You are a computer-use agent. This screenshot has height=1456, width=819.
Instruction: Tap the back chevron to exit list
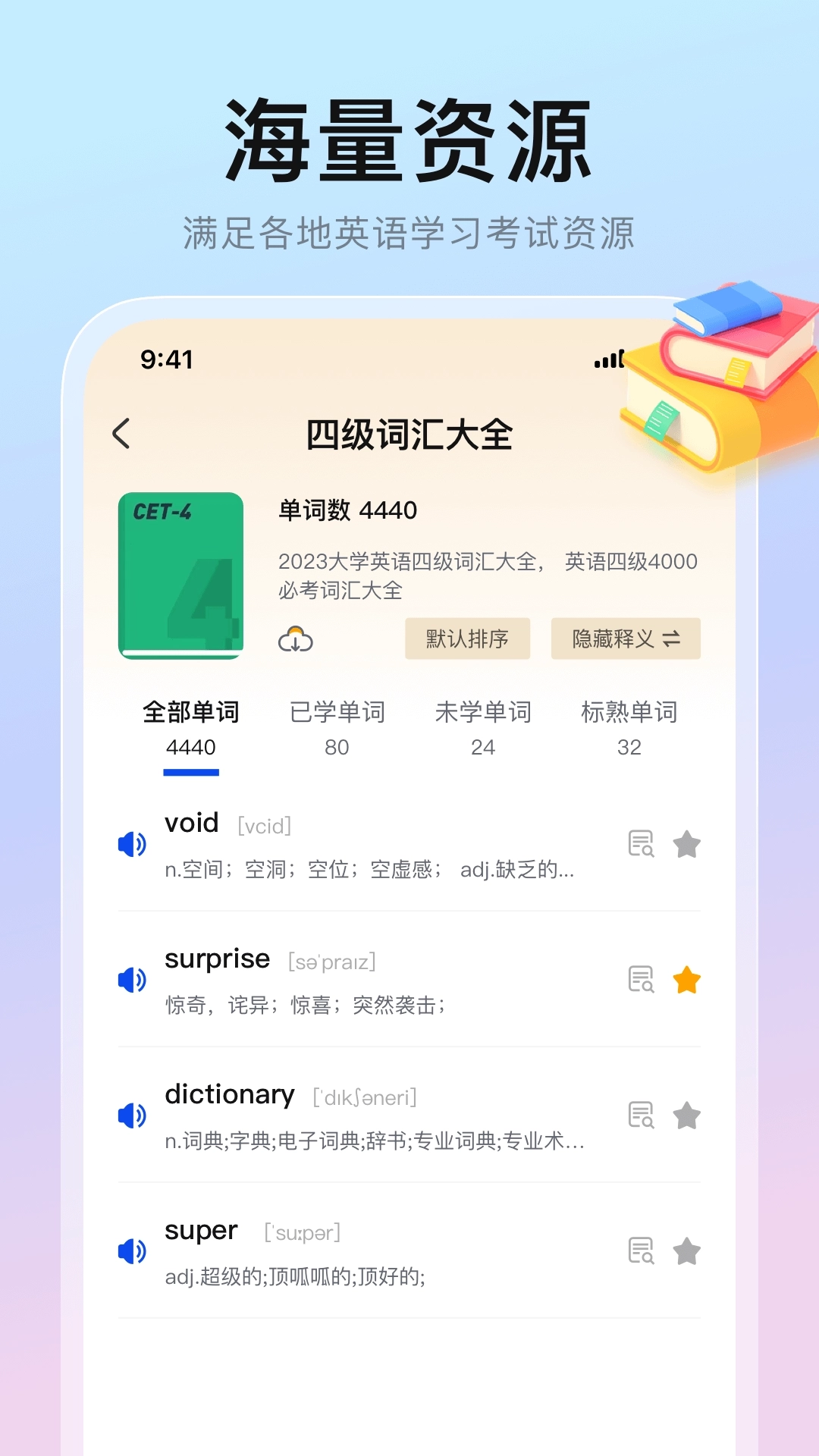(x=122, y=434)
